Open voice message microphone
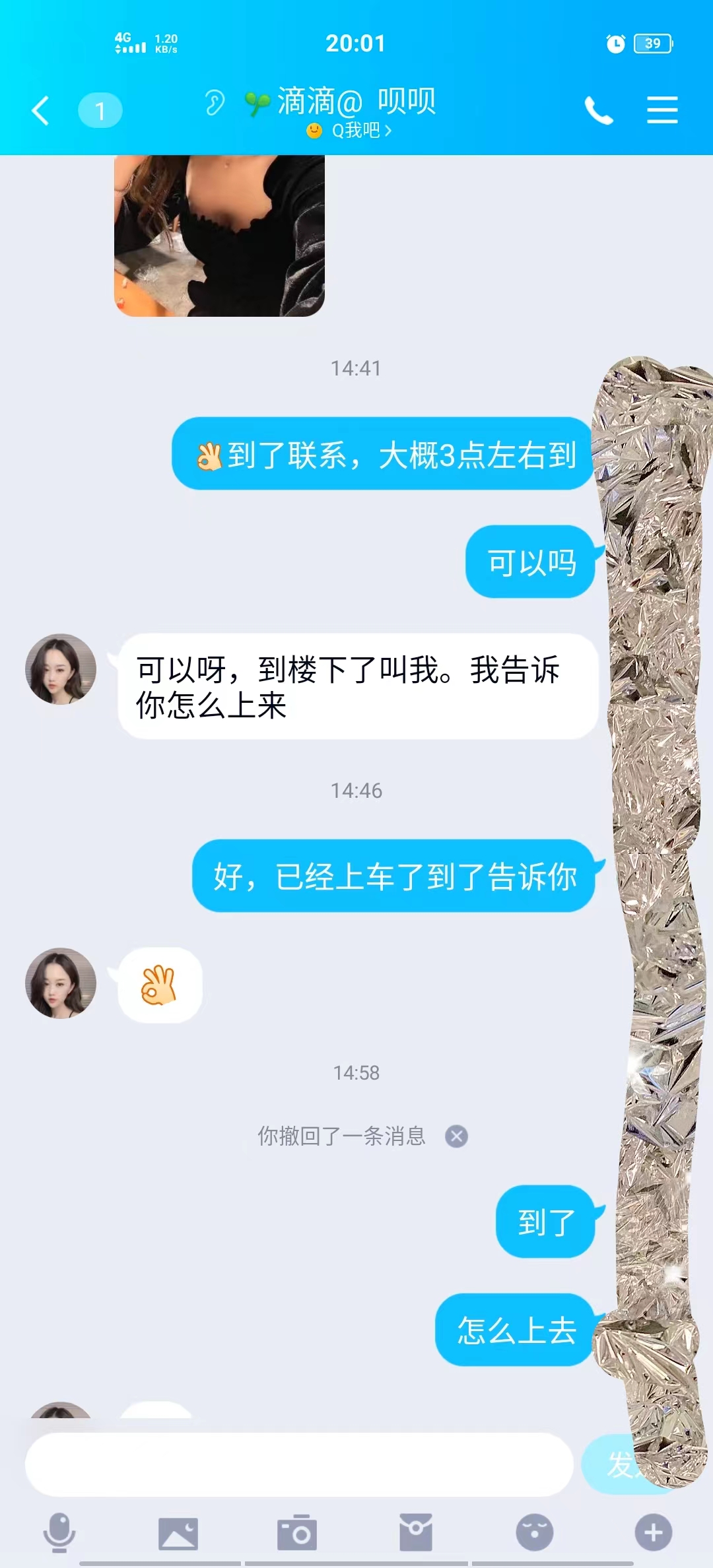This screenshot has width=713, height=1568. click(59, 1532)
